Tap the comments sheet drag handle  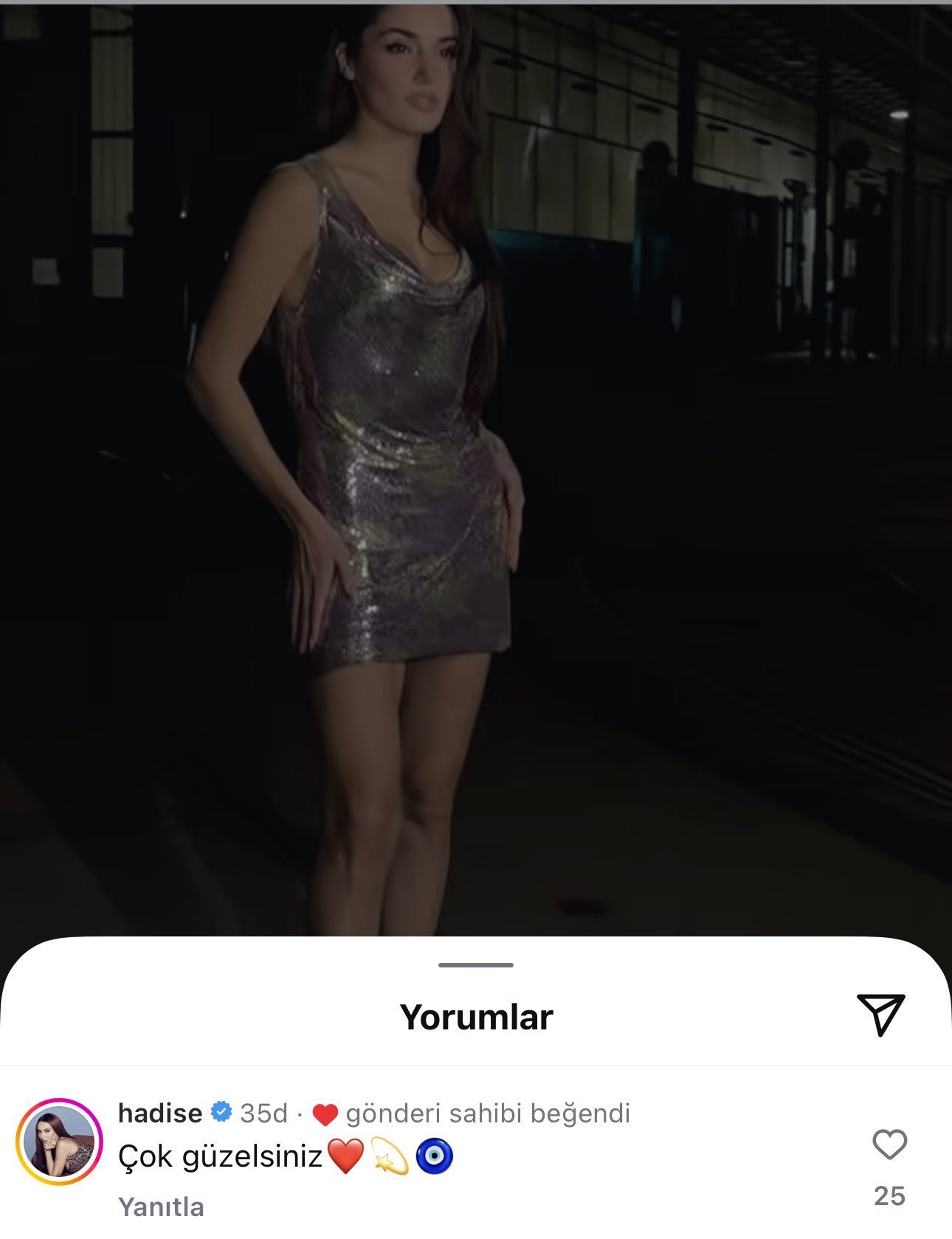pos(475,964)
